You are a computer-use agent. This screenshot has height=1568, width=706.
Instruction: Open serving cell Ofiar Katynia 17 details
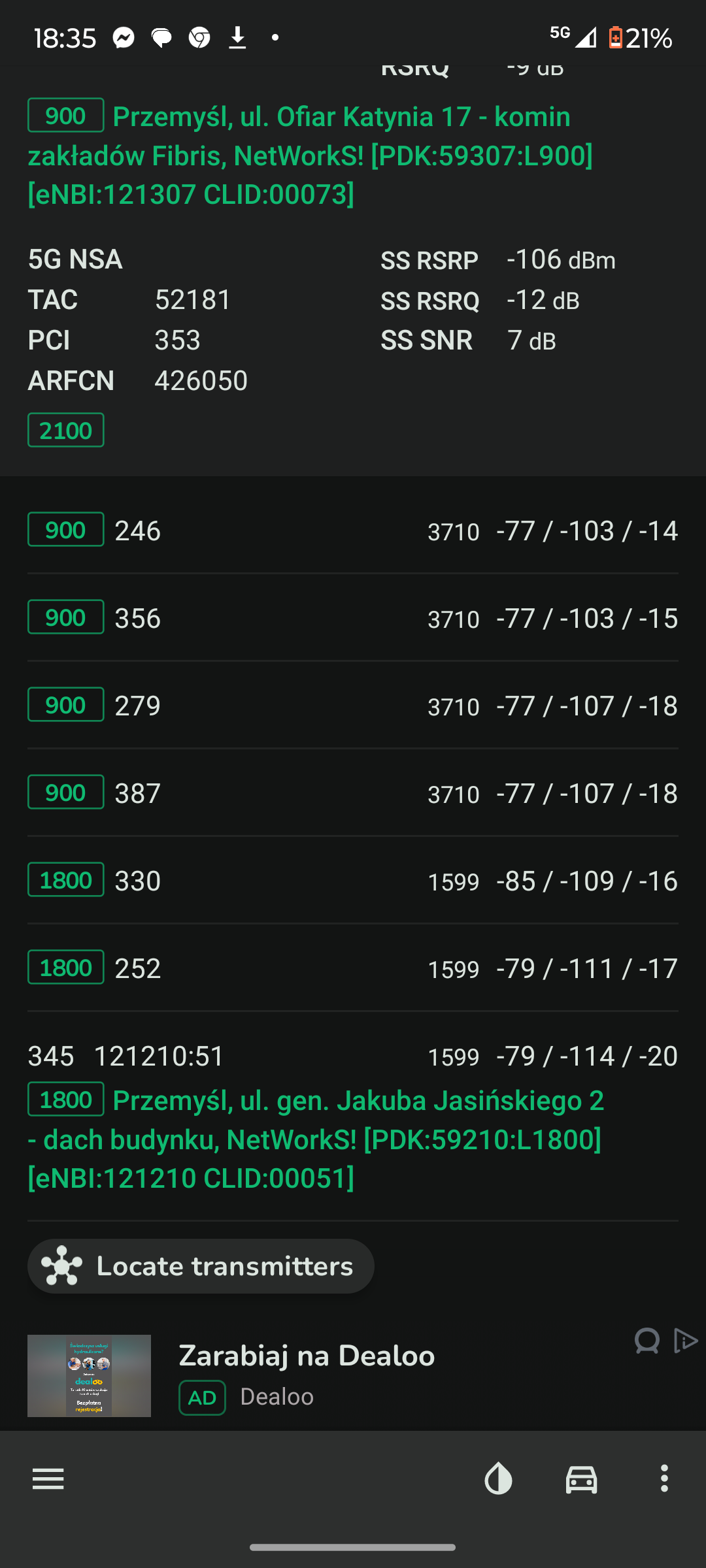tap(311, 155)
